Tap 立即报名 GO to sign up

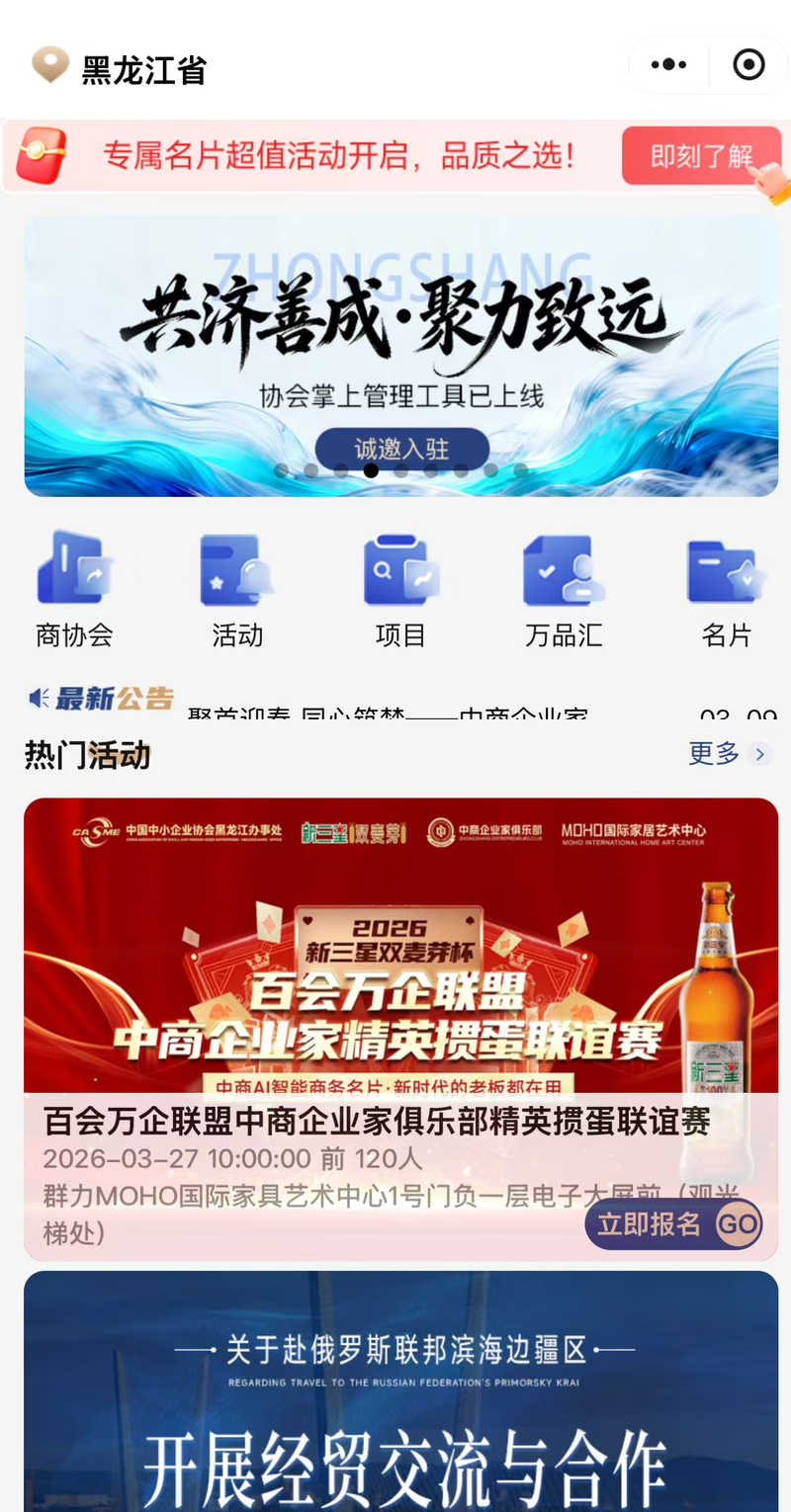point(672,1224)
